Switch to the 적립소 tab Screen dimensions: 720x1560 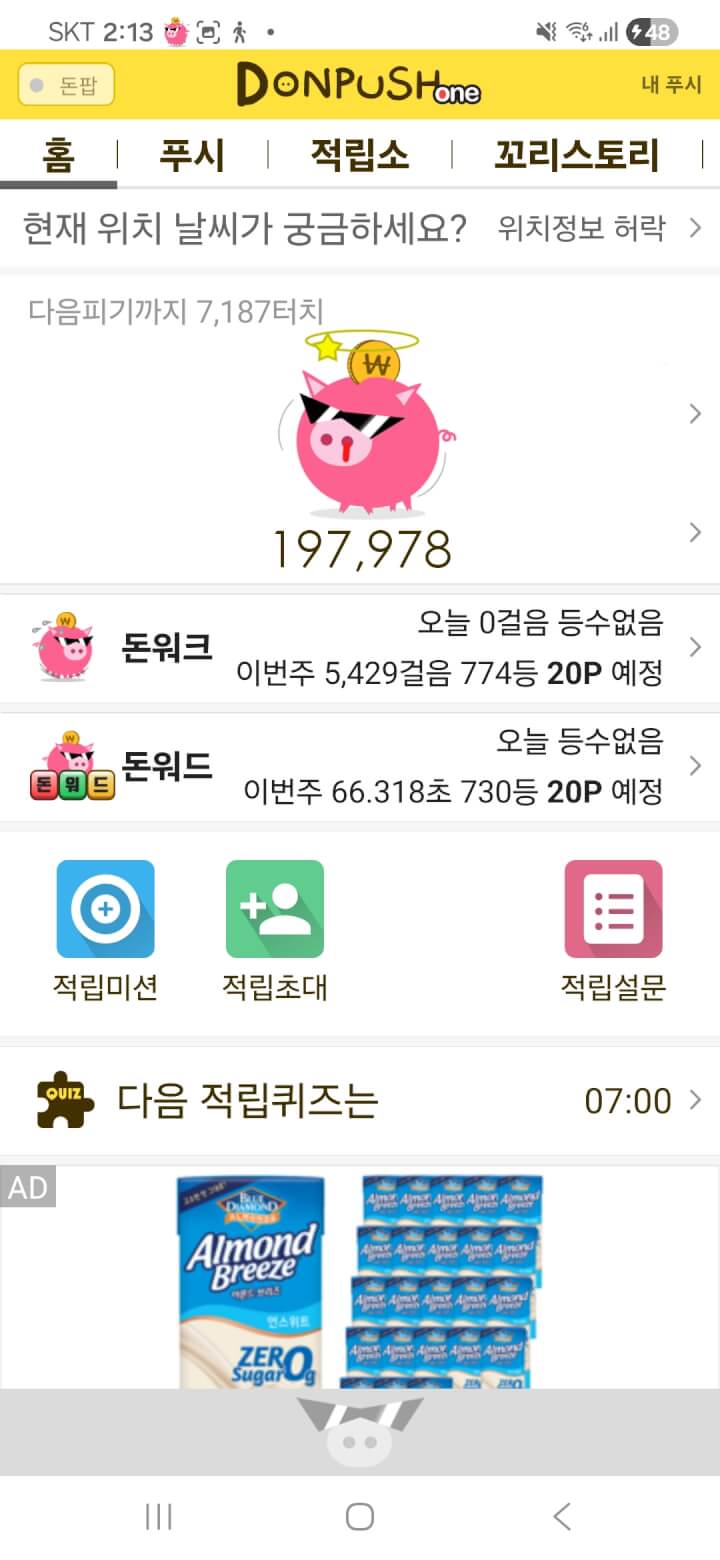[360, 156]
